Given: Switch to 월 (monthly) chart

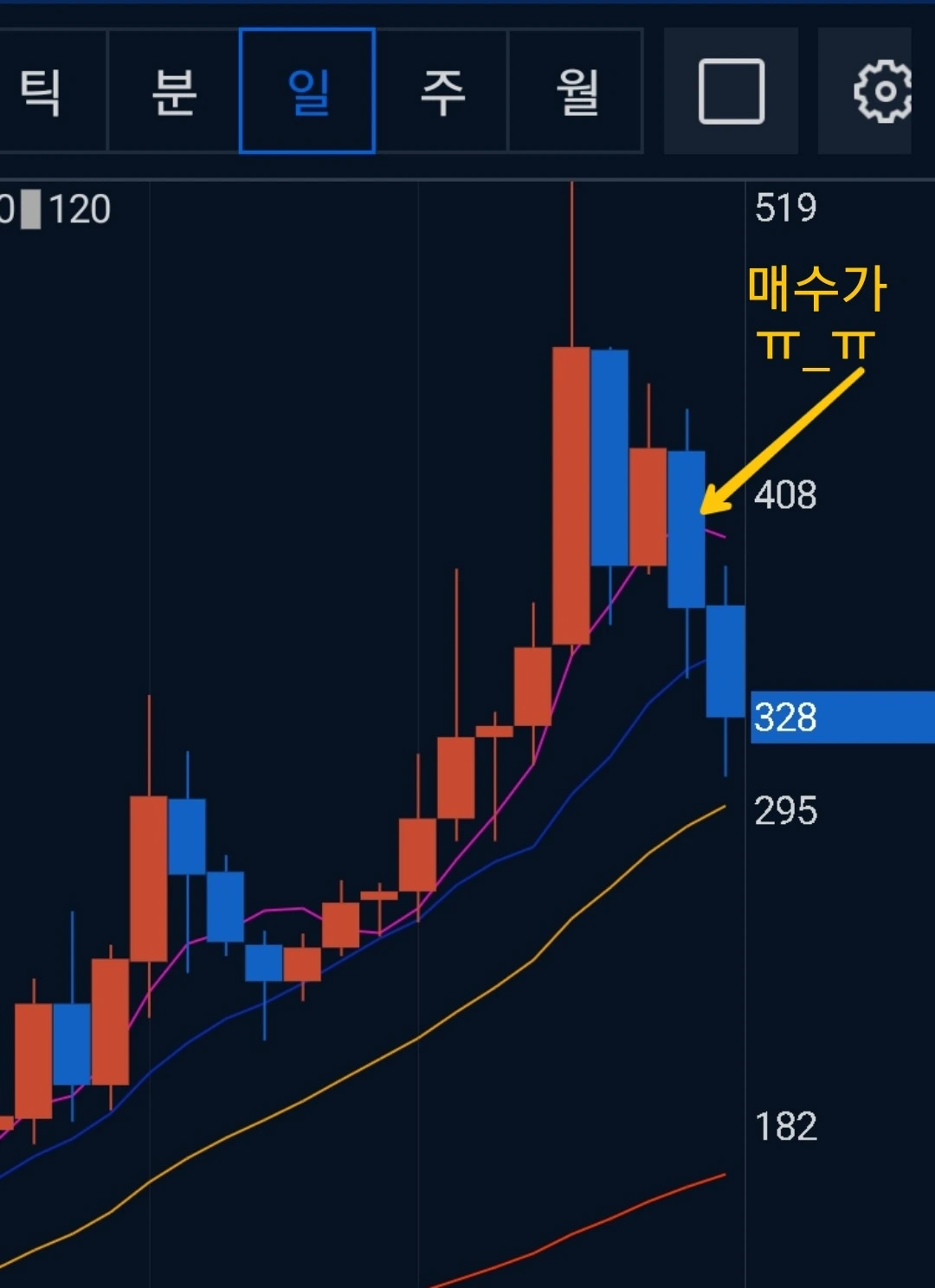Looking at the screenshot, I should [x=577, y=91].
